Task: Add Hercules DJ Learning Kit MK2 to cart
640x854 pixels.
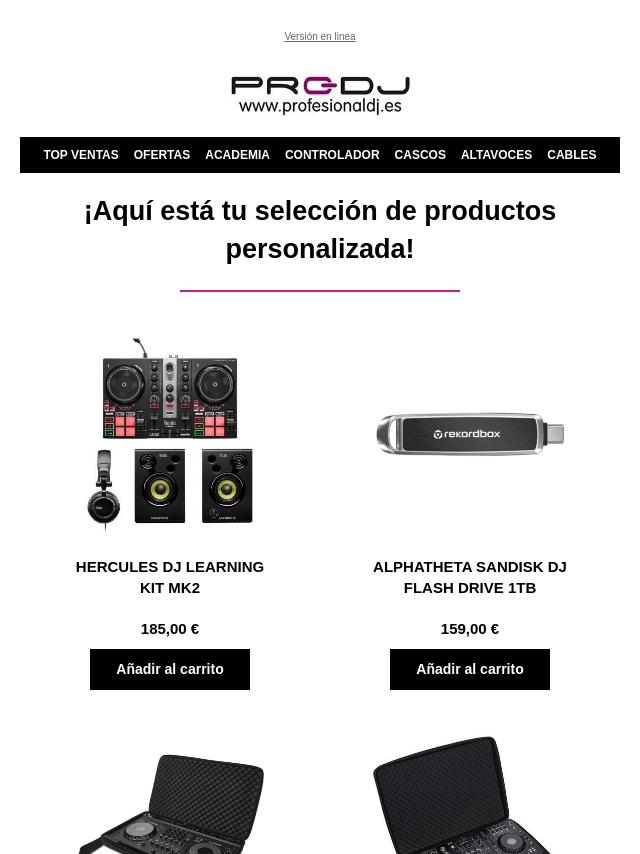Action: pos(170,669)
